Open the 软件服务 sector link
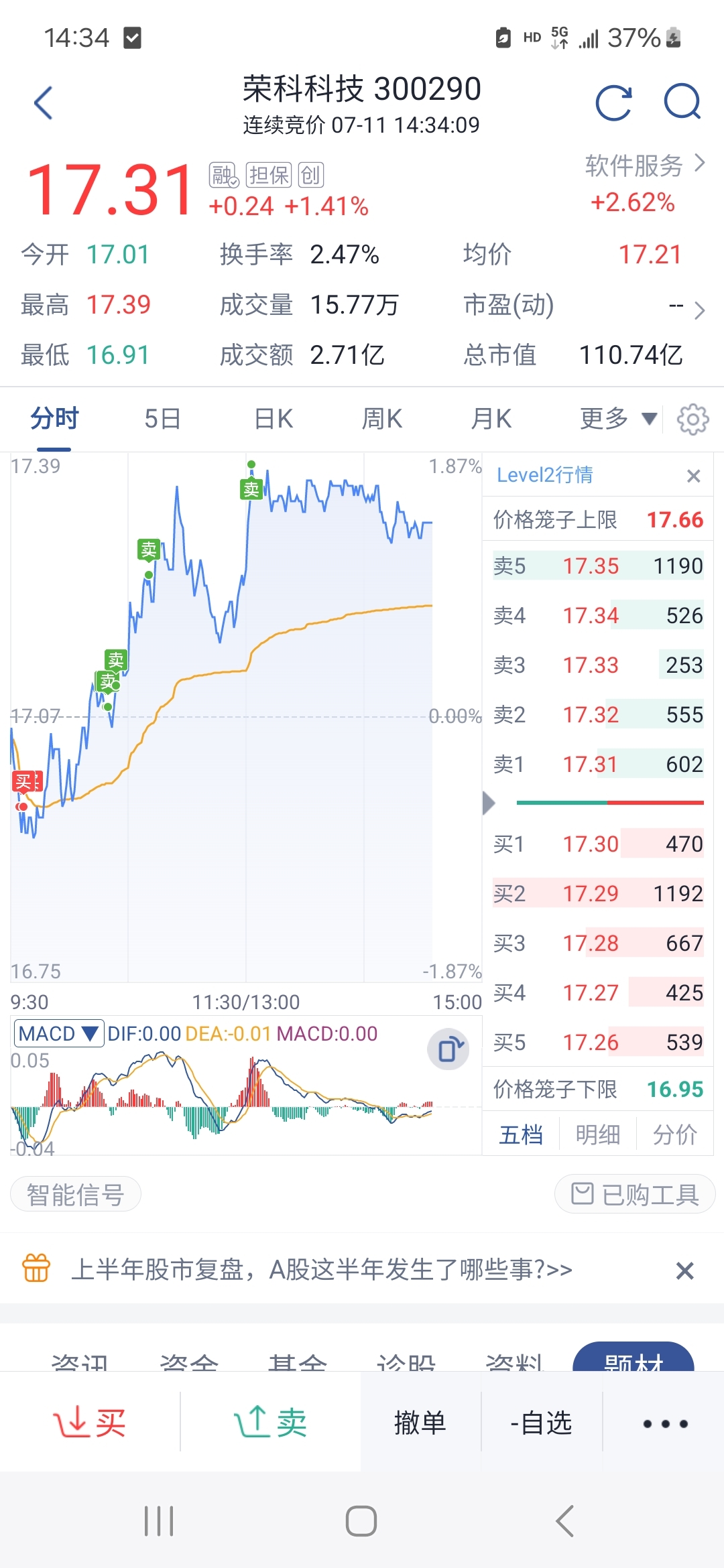 [x=645, y=165]
